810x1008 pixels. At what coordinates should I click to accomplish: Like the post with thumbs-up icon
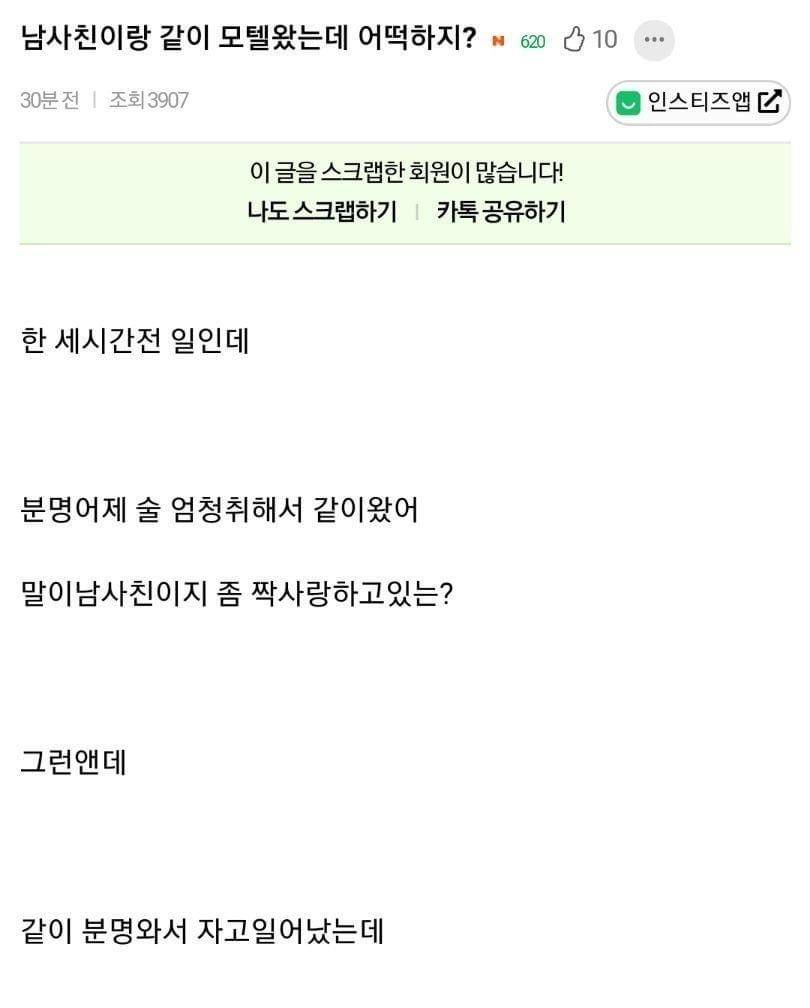click(x=574, y=40)
